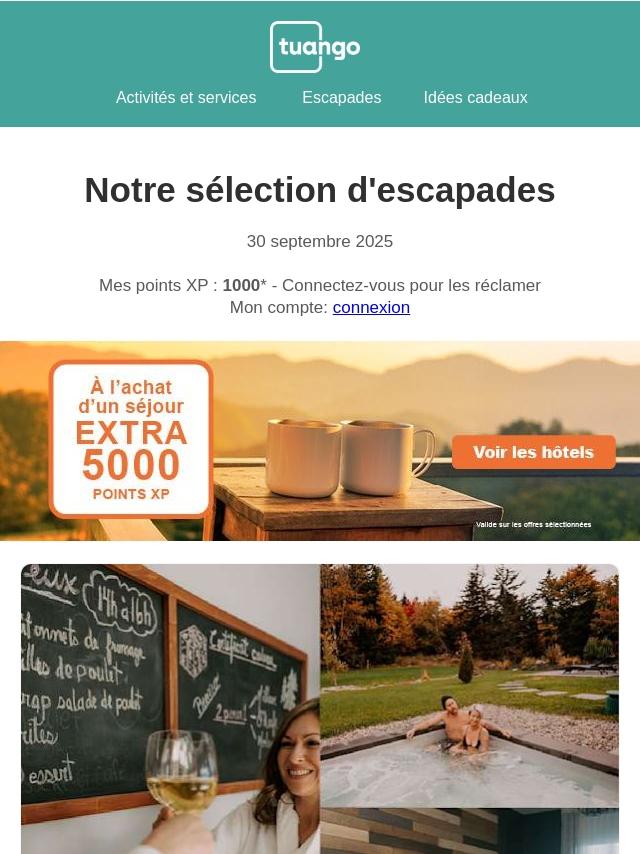The width and height of the screenshot is (640, 854).
Task: Go to the Escapades section
Action: tap(341, 98)
